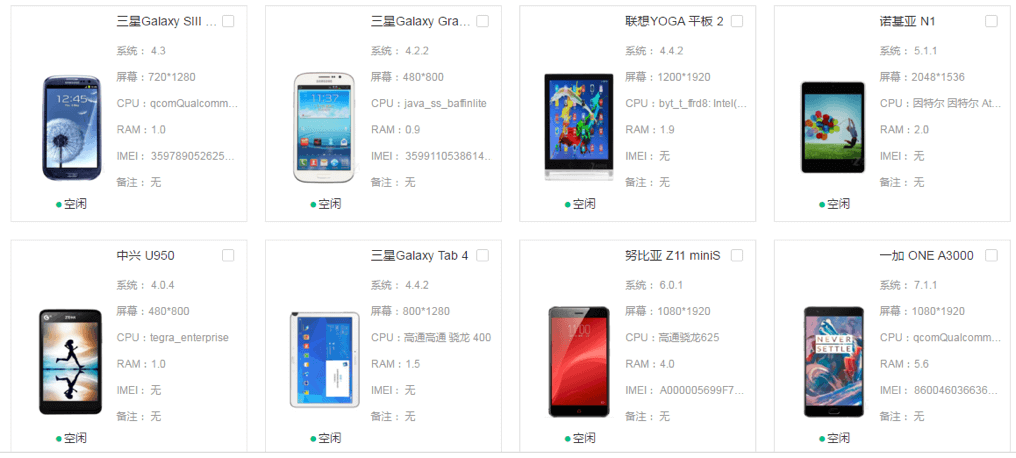The width and height of the screenshot is (1016, 458).
Task: Tick the 中兴 U950 checkbox
Action: point(229,256)
